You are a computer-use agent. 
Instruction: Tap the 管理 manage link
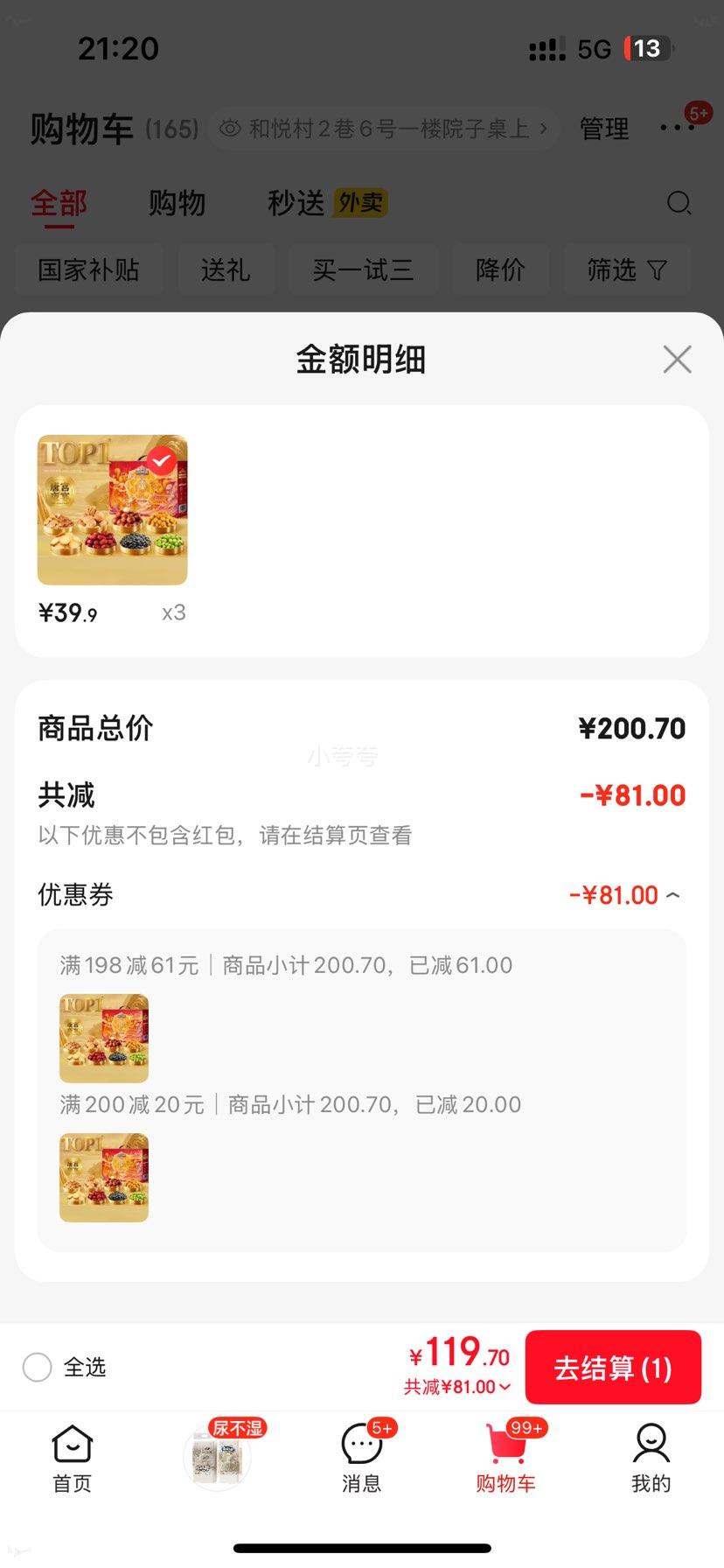[603, 128]
